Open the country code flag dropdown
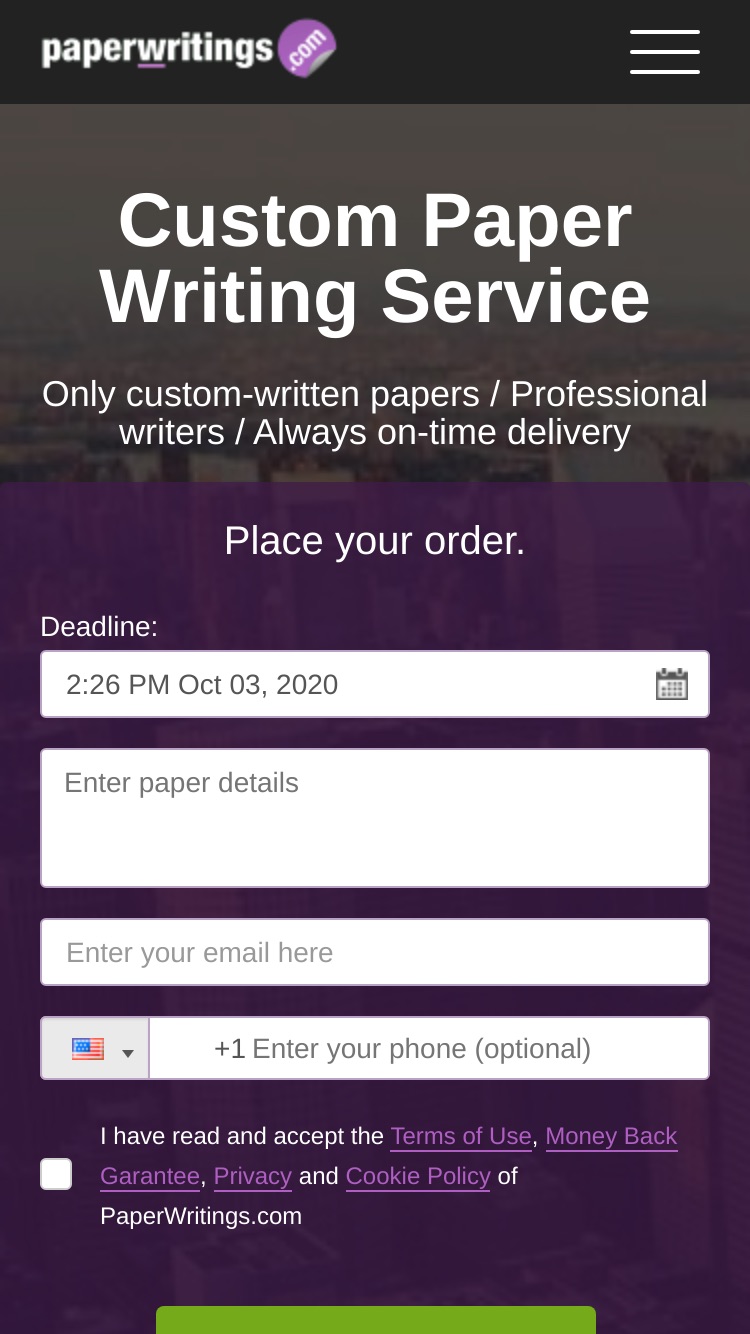Screen dimensions: 750x1334 (95, 1048)
